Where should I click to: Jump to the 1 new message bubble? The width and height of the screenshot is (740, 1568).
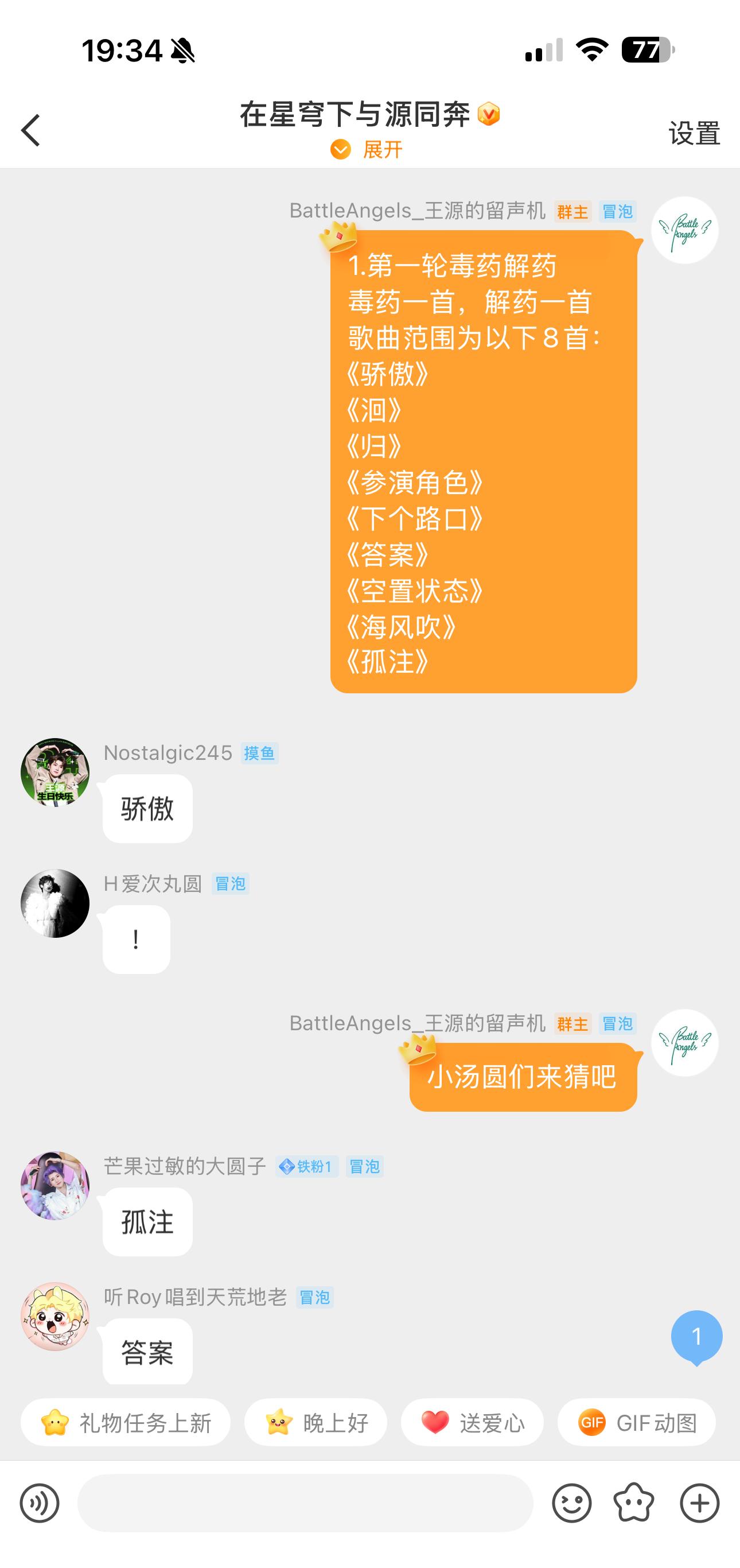[x=696, y=1337]
